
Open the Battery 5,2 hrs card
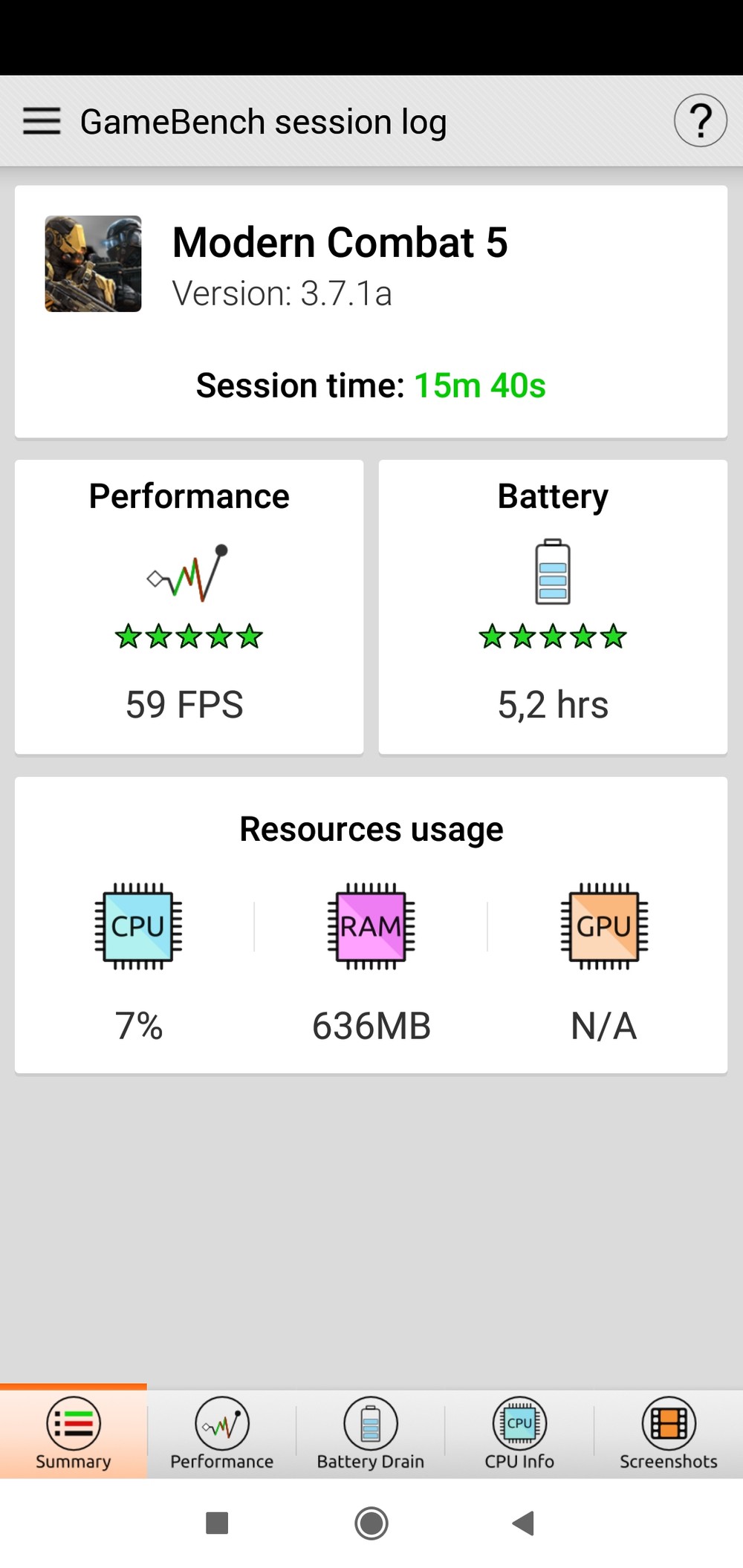553,607
